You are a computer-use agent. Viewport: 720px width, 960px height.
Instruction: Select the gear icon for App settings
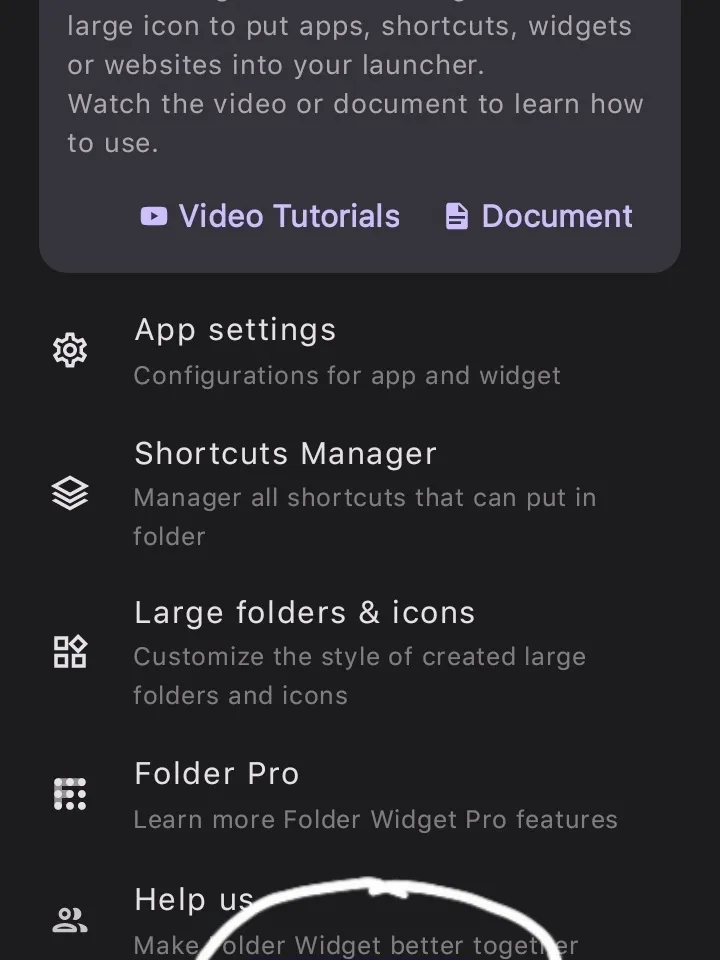coord(69,350)
